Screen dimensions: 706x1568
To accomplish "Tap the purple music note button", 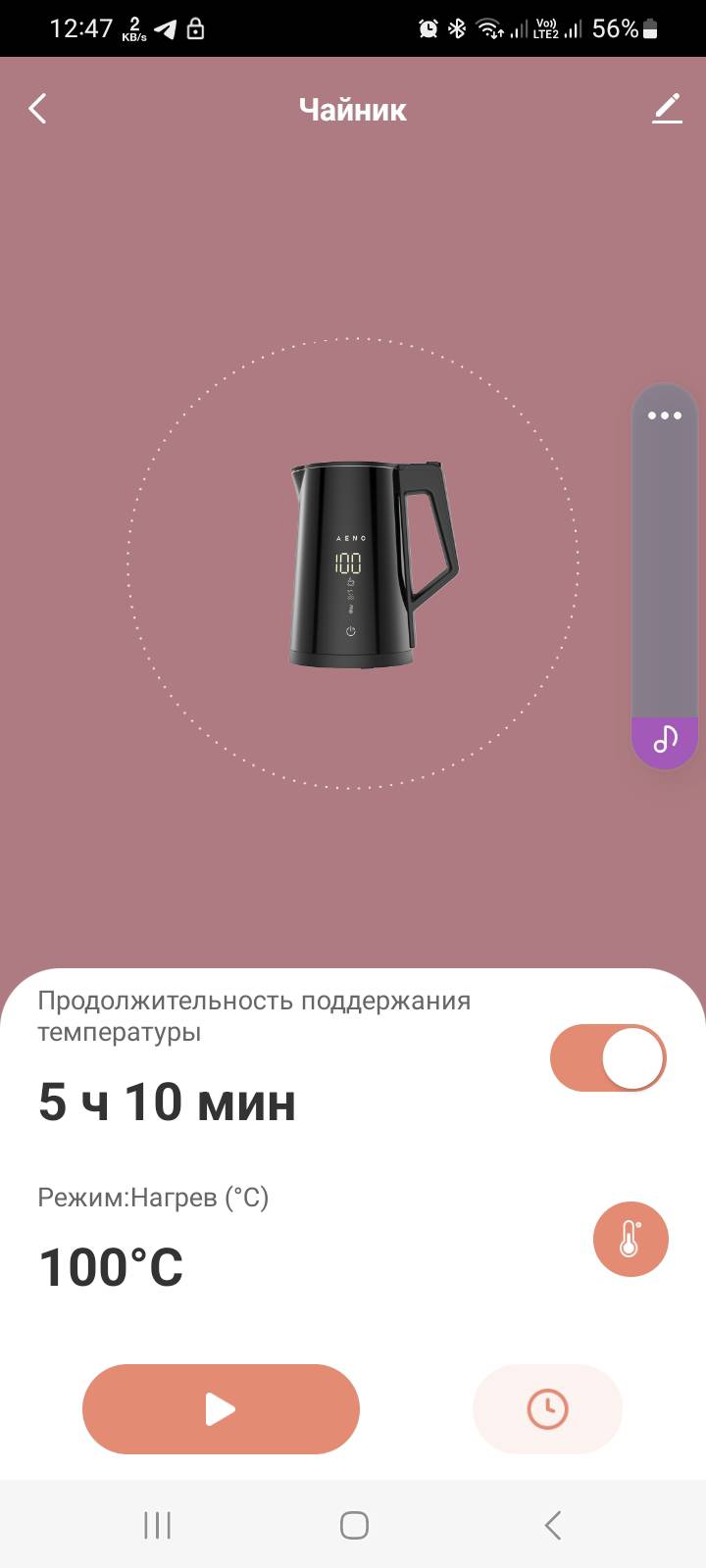I will point(665,738).
